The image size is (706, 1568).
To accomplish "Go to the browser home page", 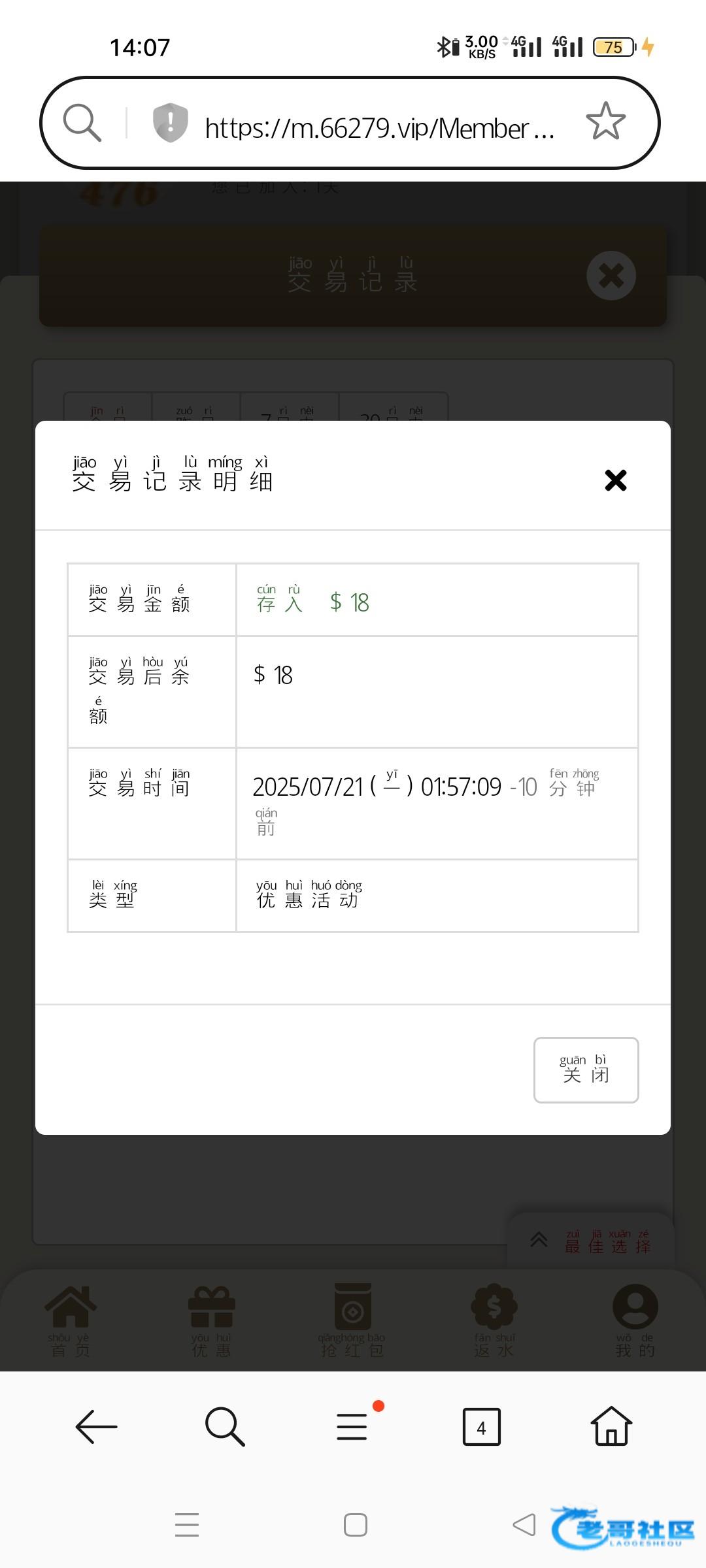I will click(x=611, y=1426).
